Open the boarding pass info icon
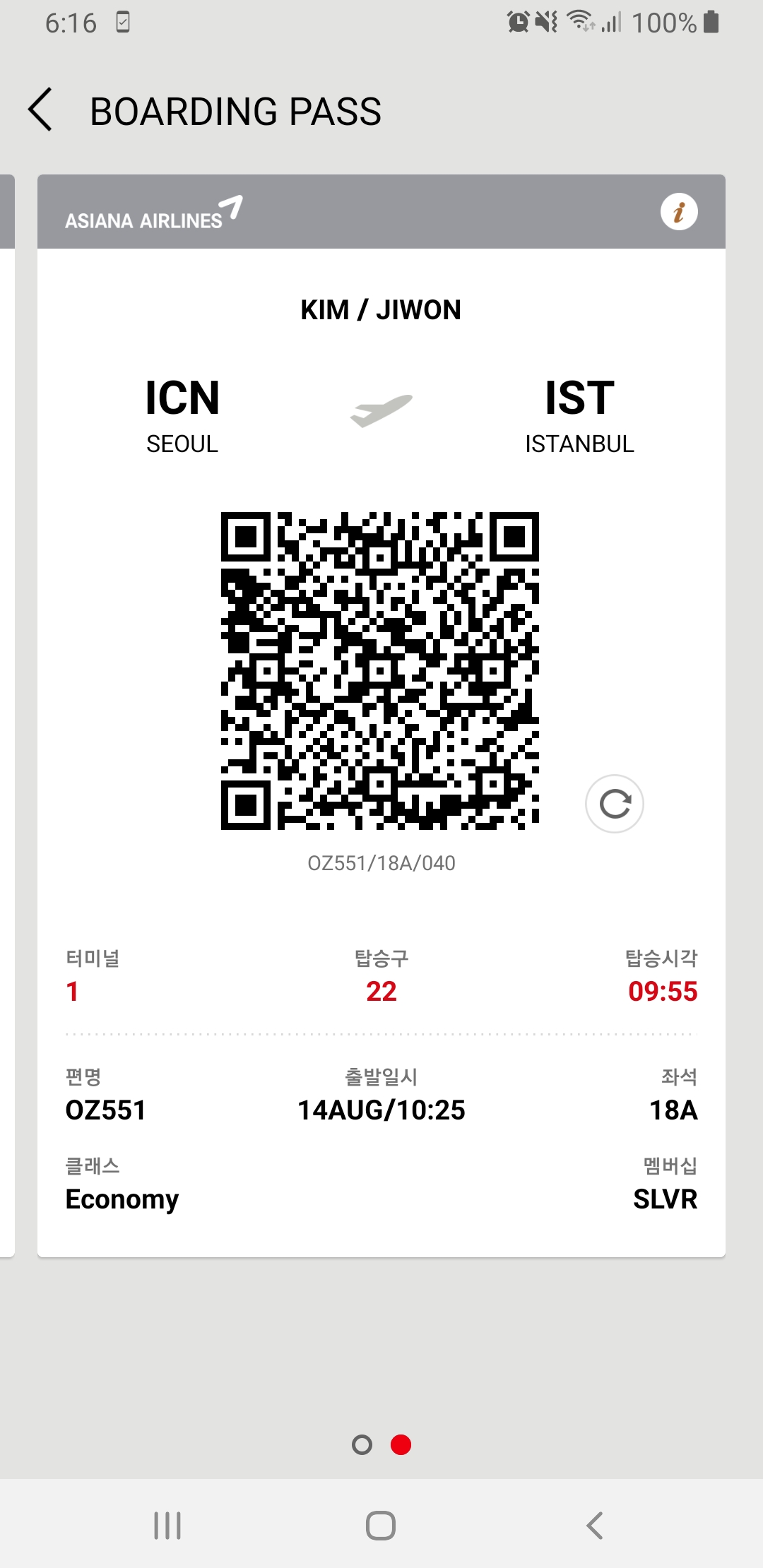This screenshot has width=763, height=1568. pyautogui.click(x=678, y=212)
